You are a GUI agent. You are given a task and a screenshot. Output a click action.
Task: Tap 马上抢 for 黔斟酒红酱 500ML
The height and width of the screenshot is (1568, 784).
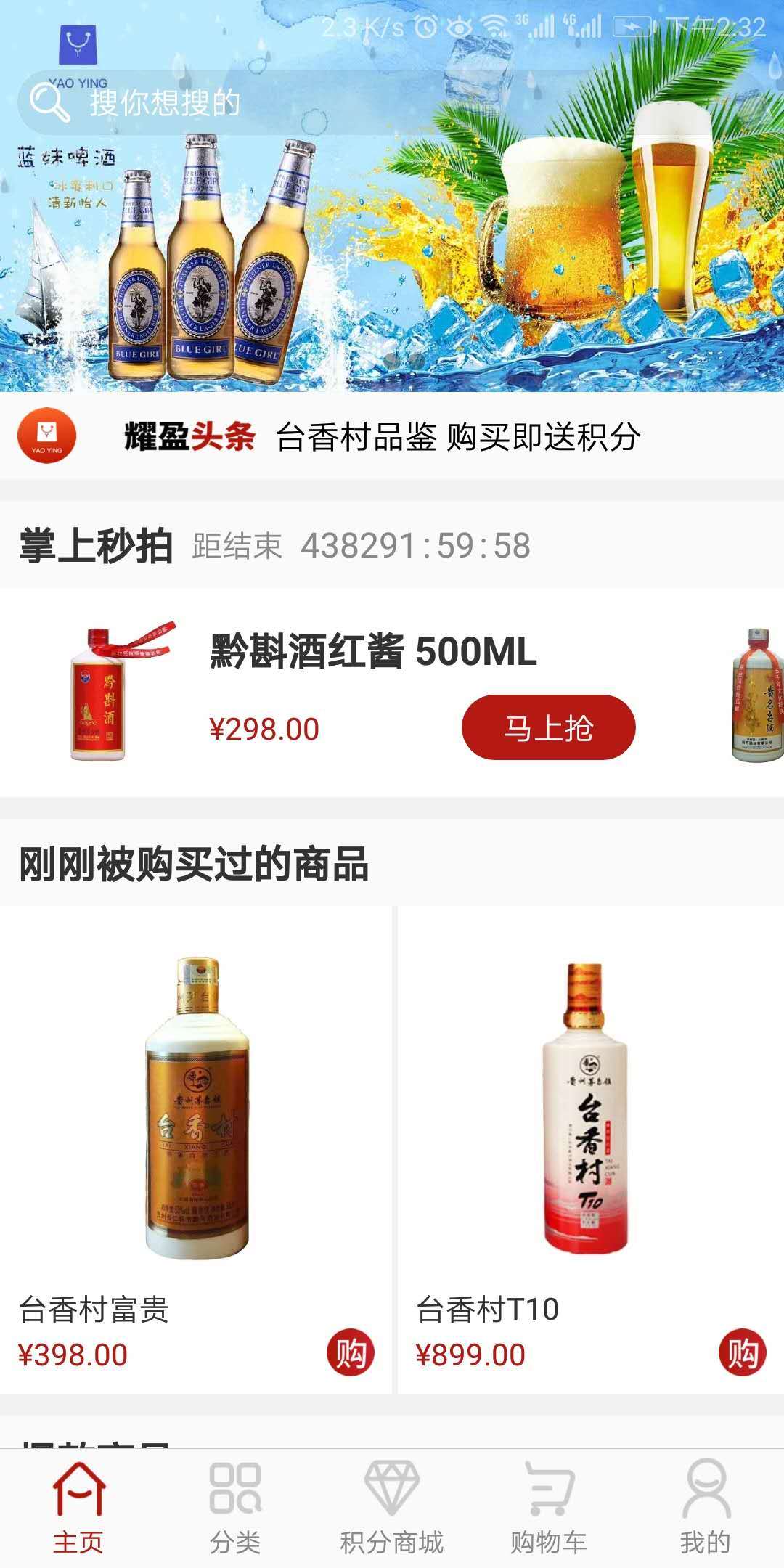548,727
